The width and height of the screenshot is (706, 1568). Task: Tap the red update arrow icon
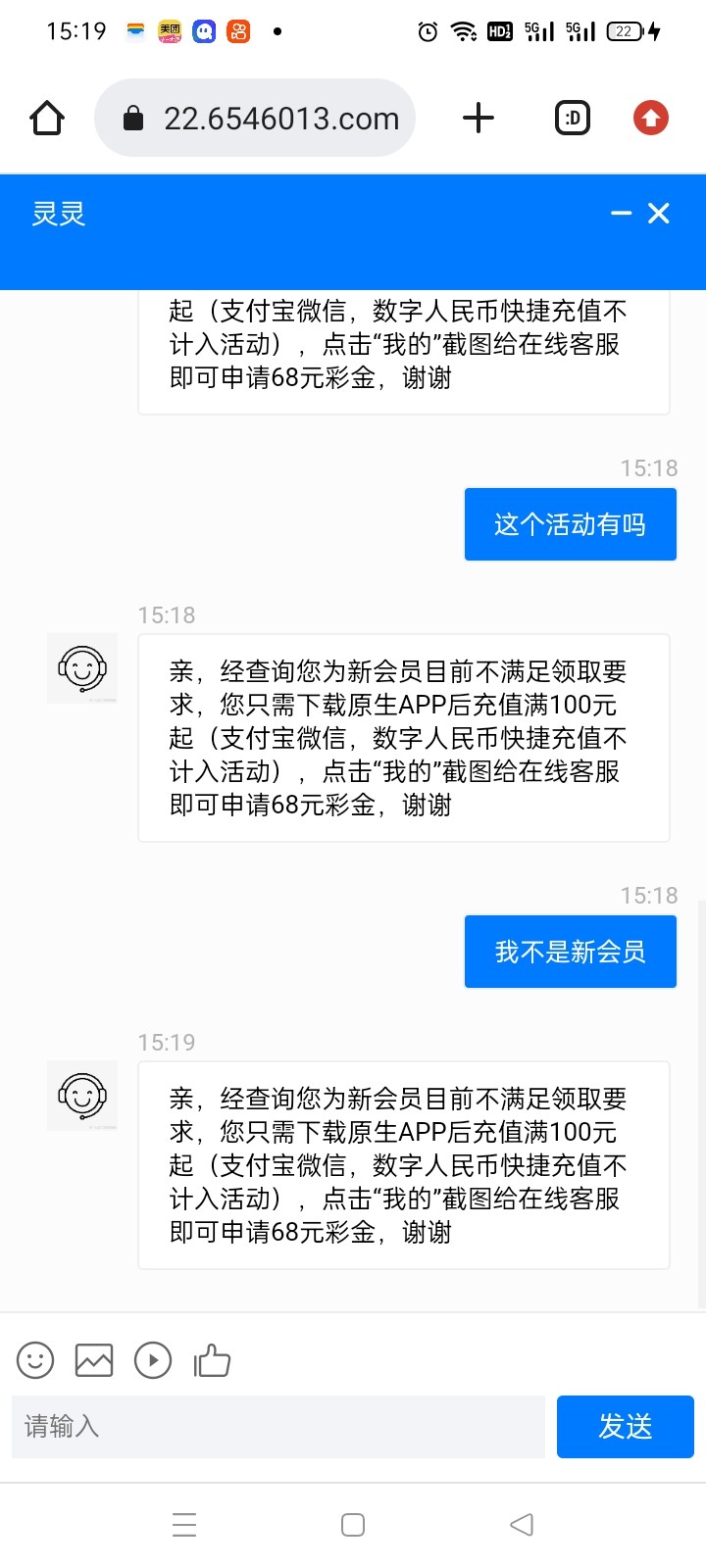coord(650,119)
